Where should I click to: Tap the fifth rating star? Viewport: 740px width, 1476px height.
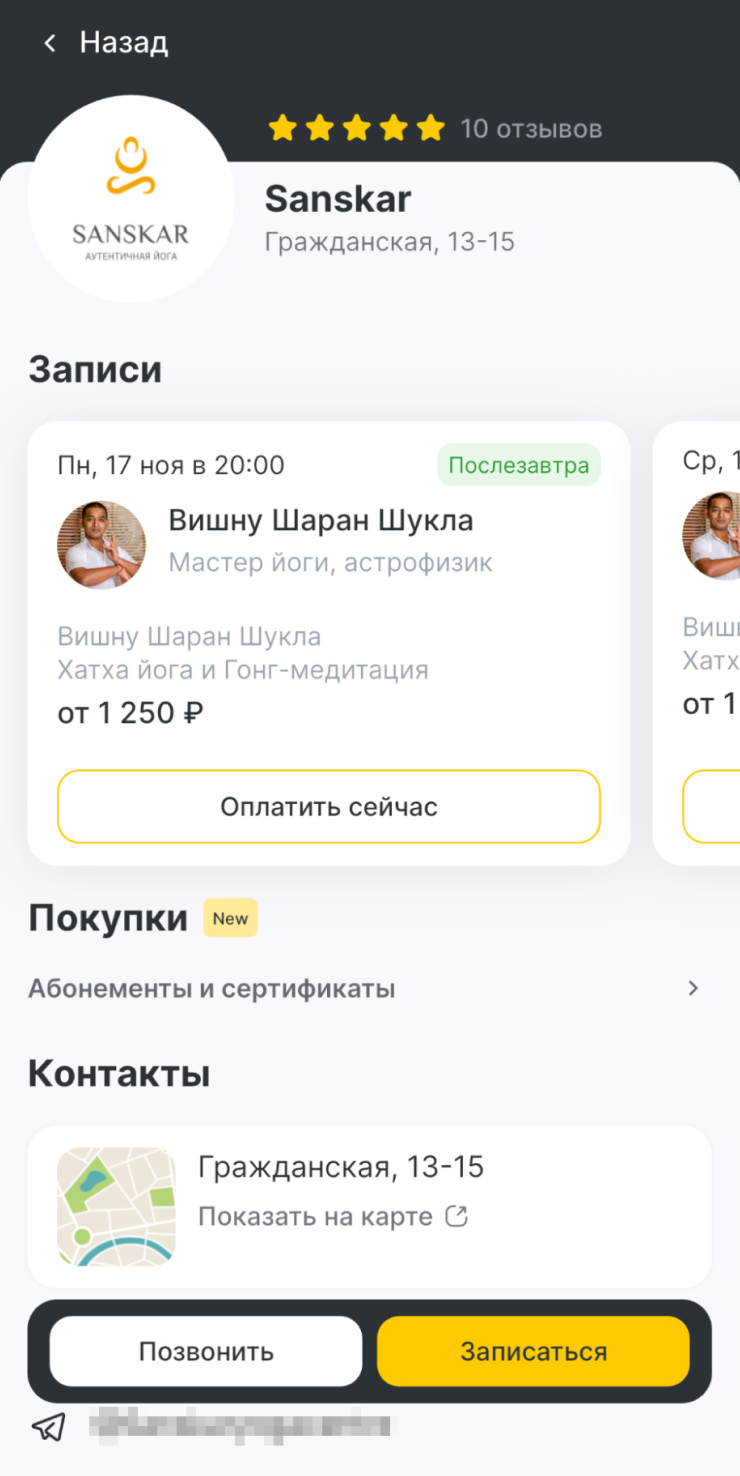[x=430, y=128]
